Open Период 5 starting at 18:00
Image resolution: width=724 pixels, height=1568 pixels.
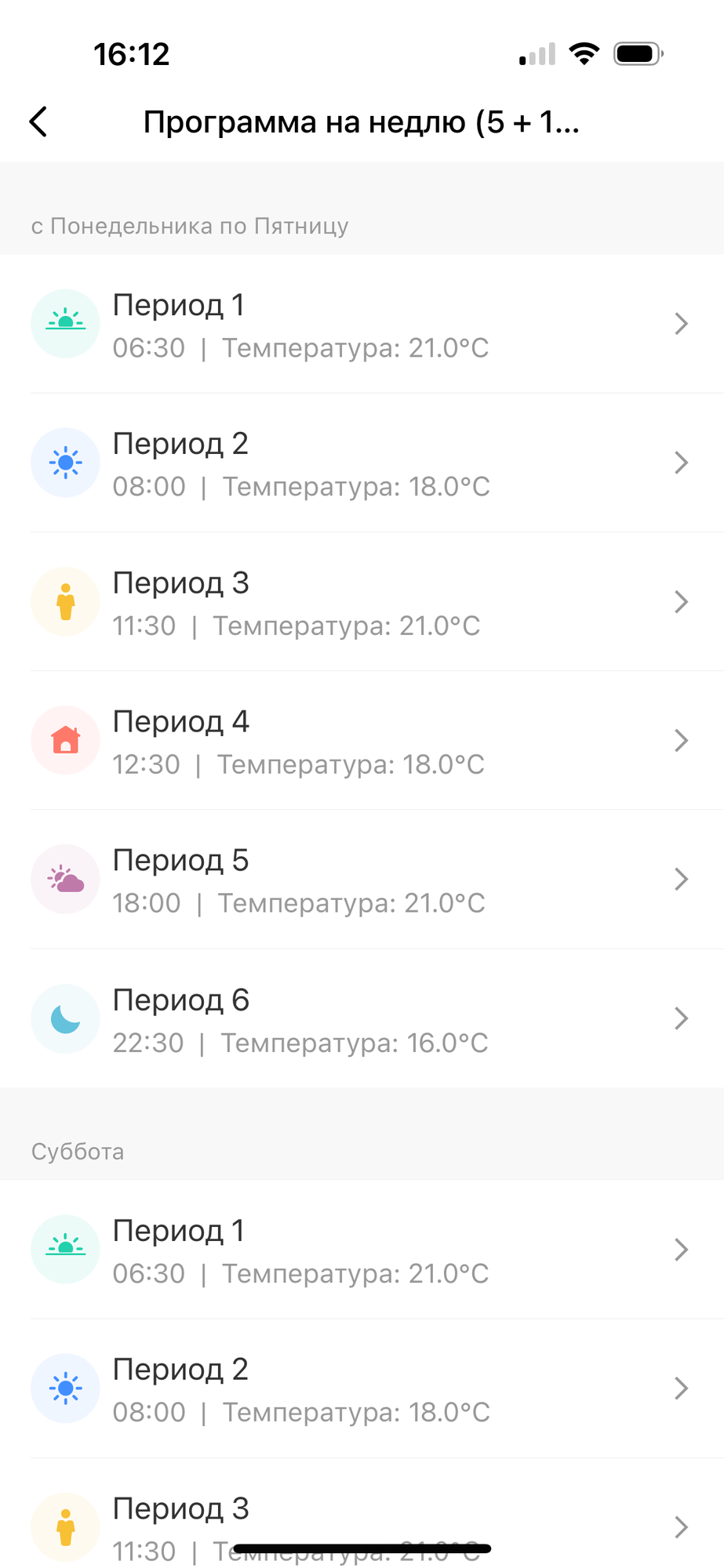(x=361, y=880)
